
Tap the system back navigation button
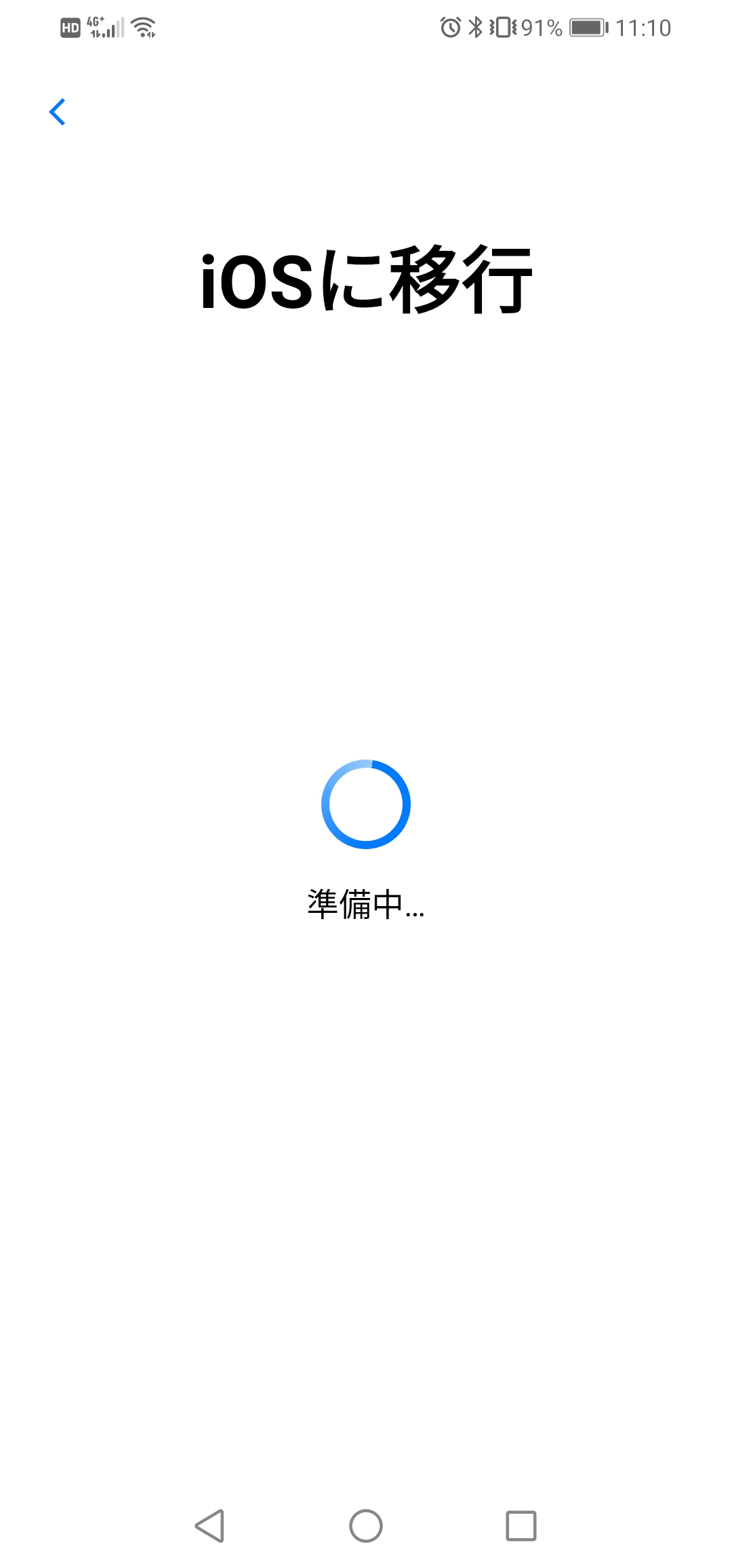pyautogui.click(x=209, y=1526)
